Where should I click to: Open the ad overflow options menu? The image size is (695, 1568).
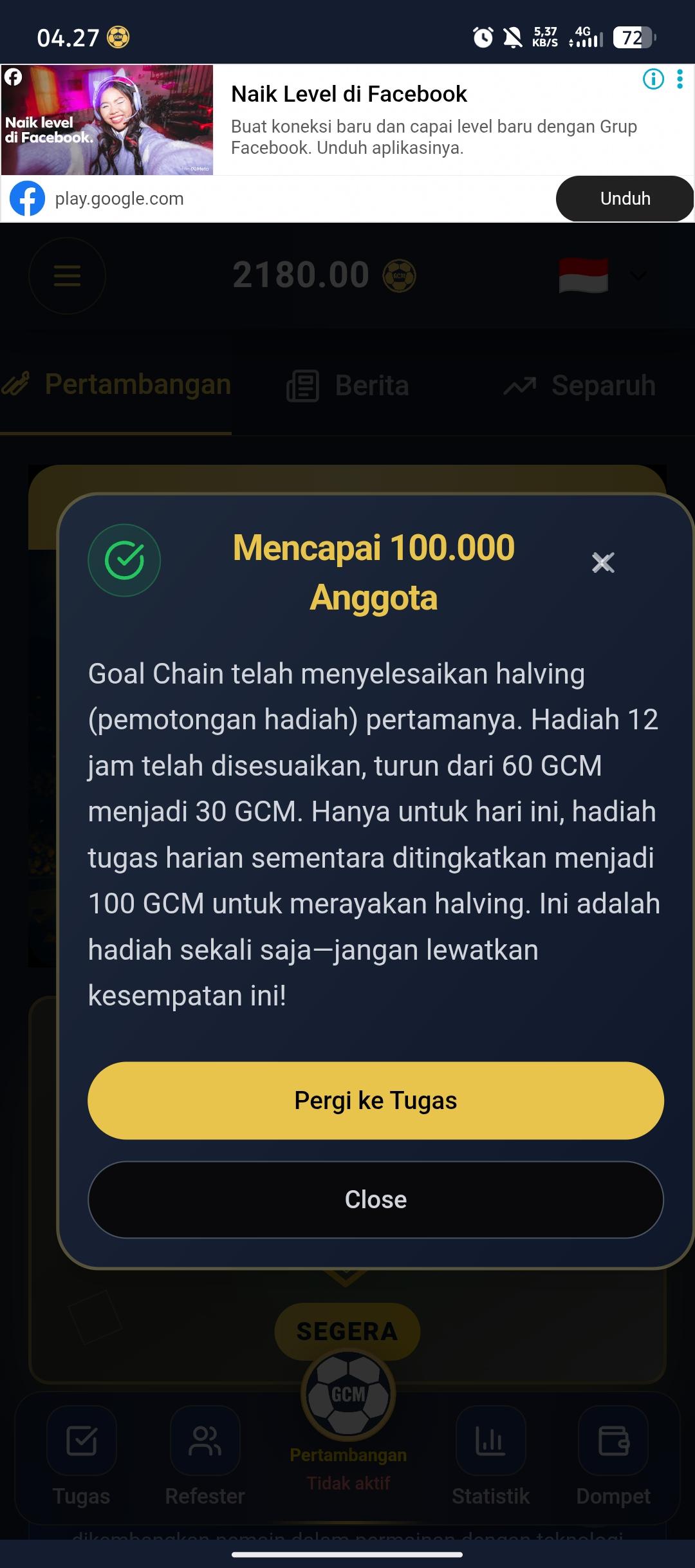coord(680,79)
